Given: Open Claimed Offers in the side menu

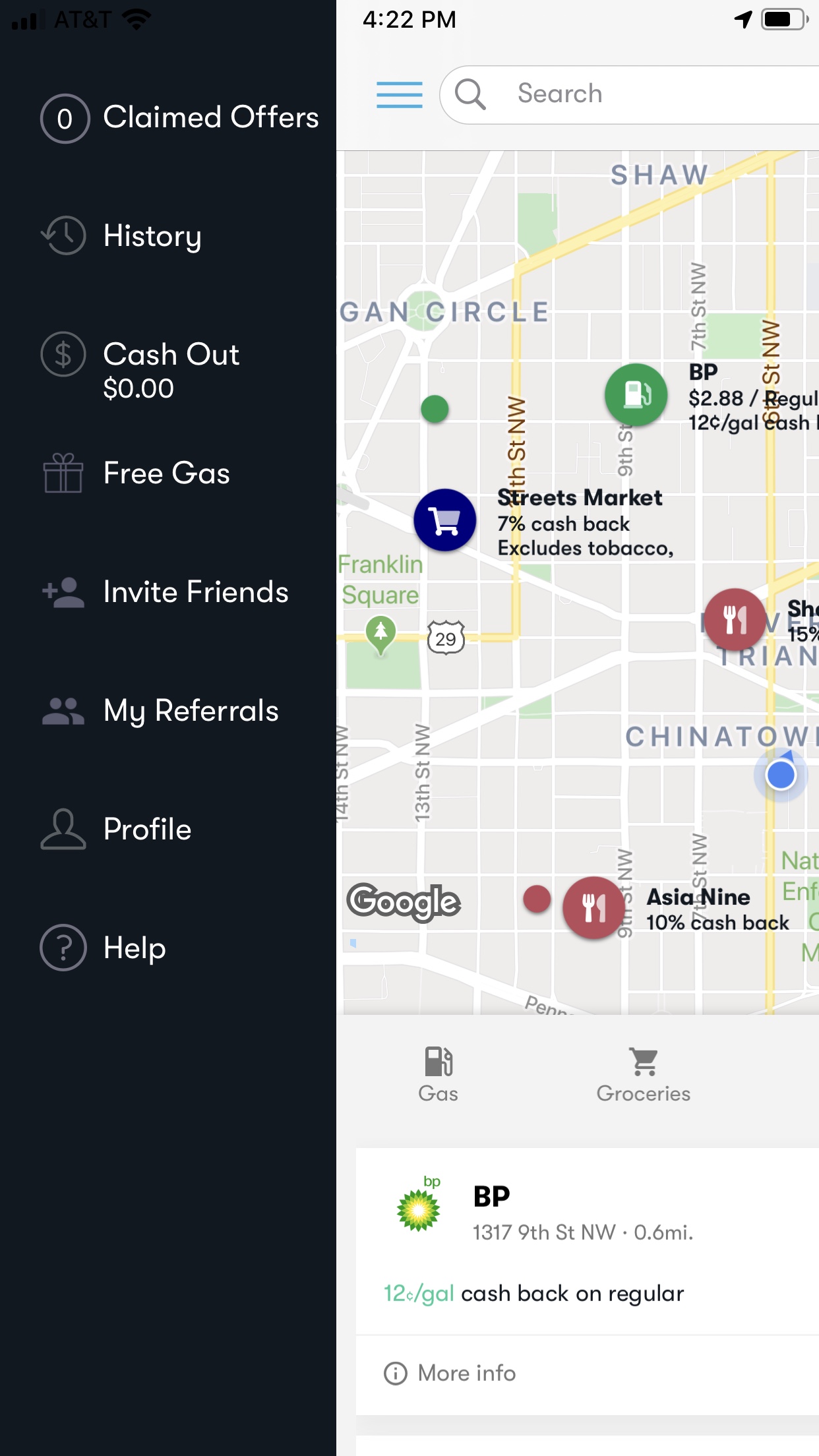Looking at the screenshot, I should (179, 118).
